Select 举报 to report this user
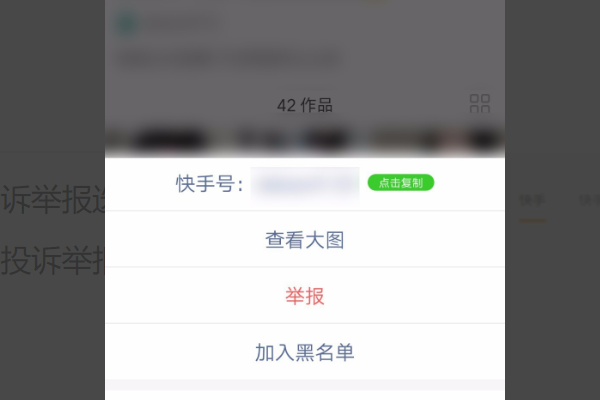 pos(305,296)
